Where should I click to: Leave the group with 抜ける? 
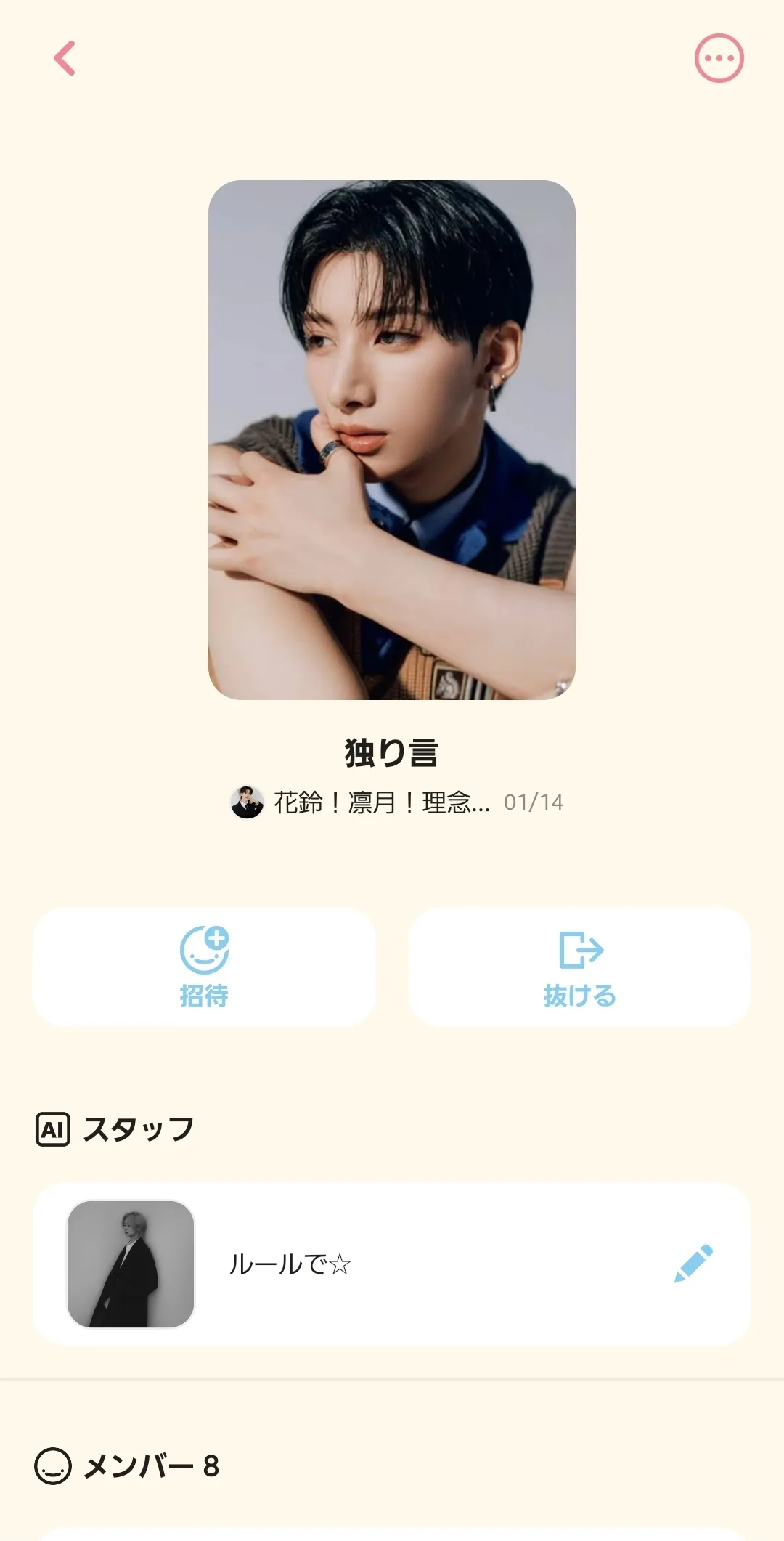(580, 966)
